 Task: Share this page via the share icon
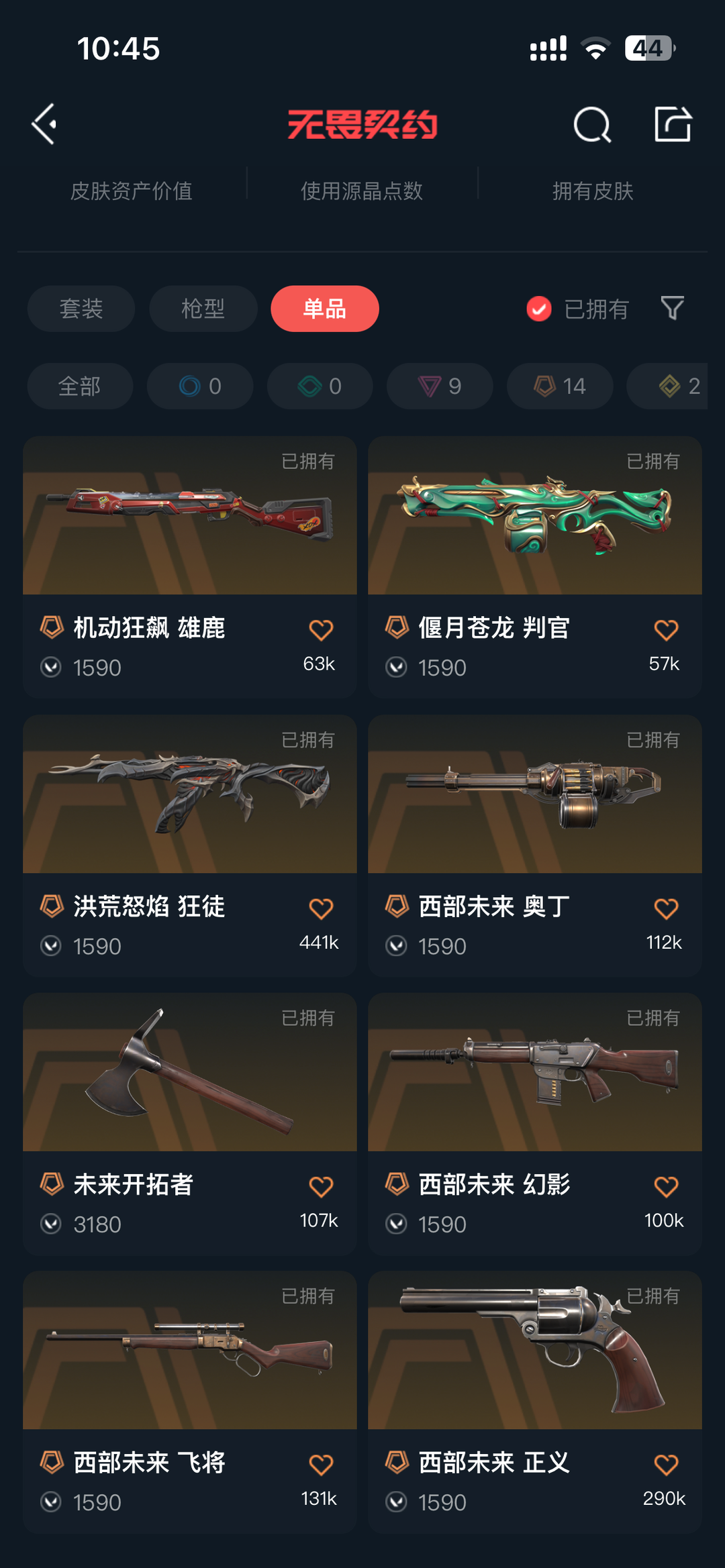coord(673,124)
